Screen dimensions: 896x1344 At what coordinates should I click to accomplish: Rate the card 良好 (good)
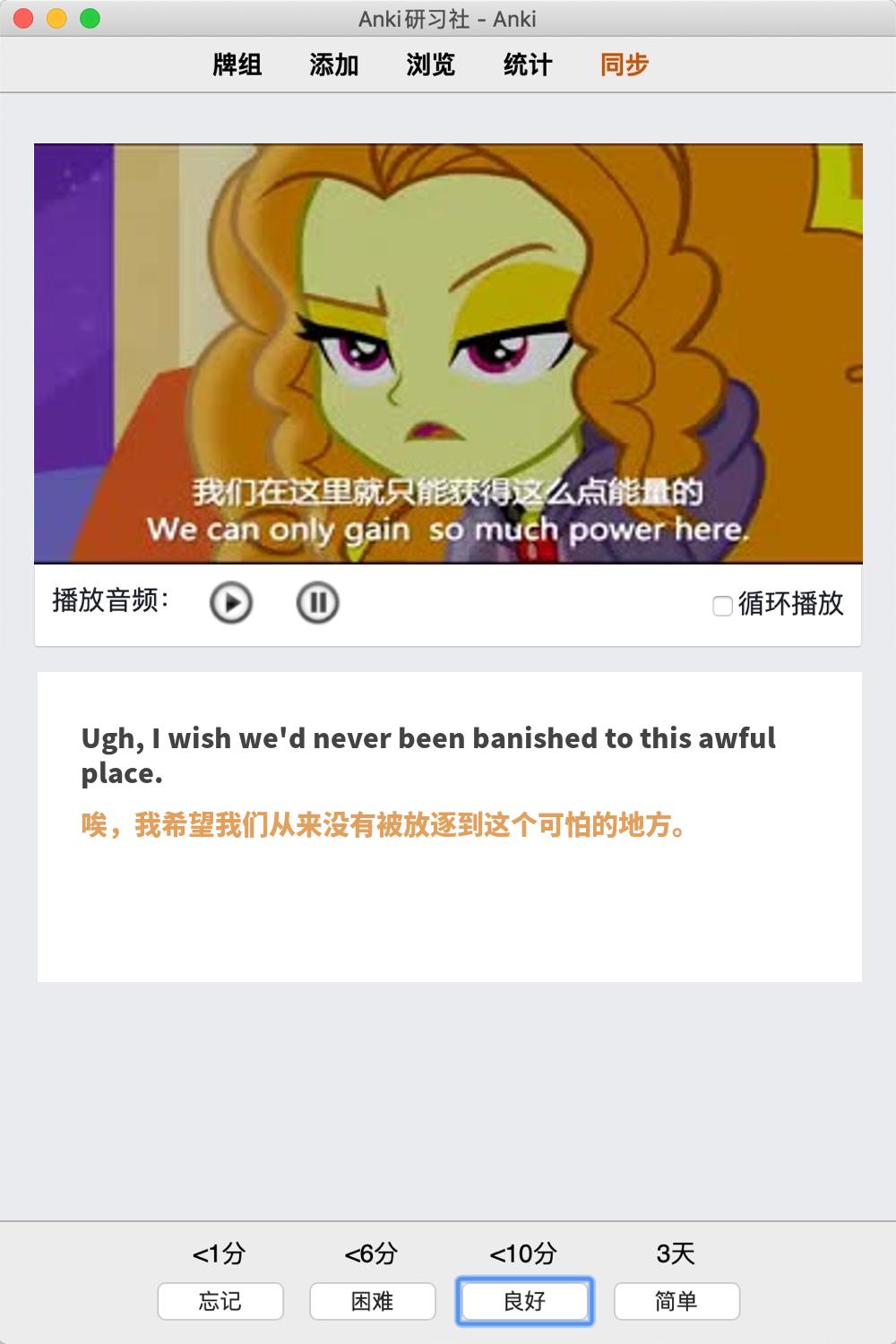click(x=524, y=1301)
